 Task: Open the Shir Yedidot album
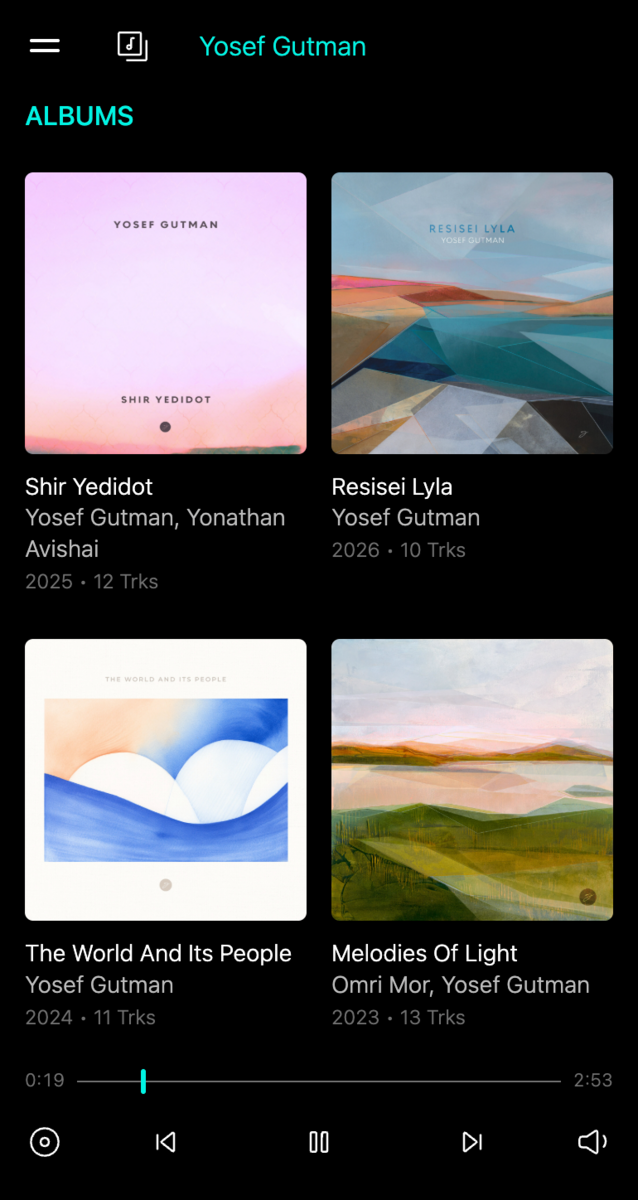pos(166,313)
